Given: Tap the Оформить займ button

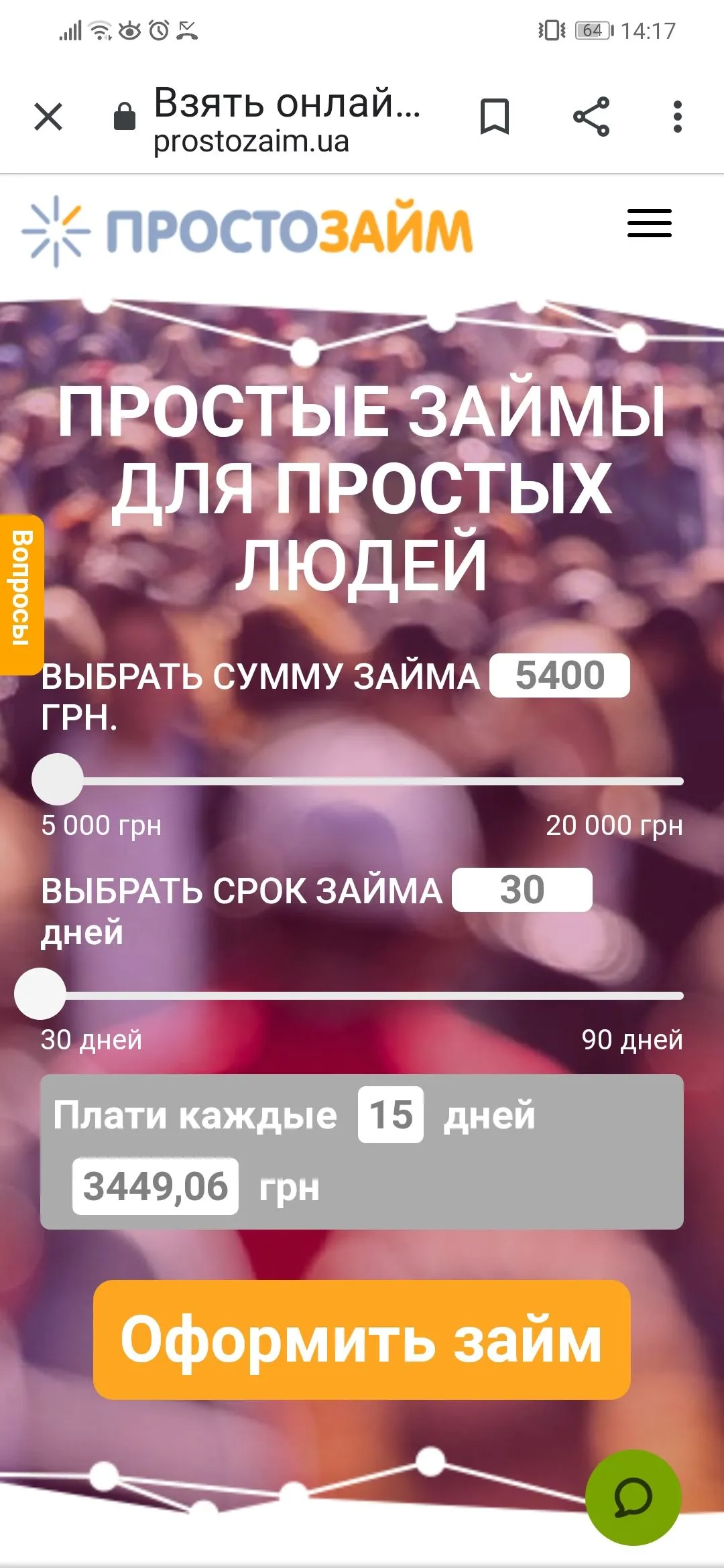Looking at the screenshot, I should tap(362, 1340).
